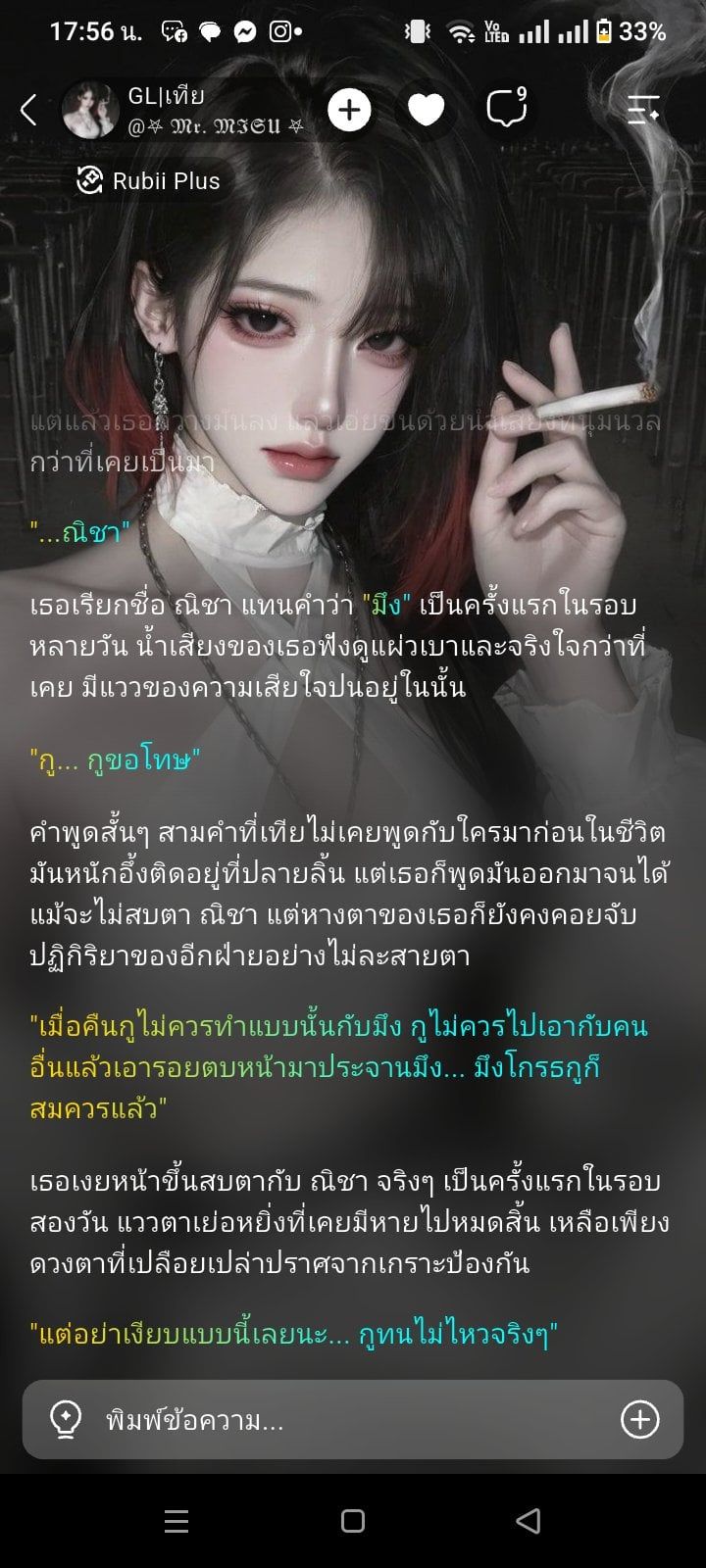Open the GL|เทีย character profile avatar

[x=91, y=110]
